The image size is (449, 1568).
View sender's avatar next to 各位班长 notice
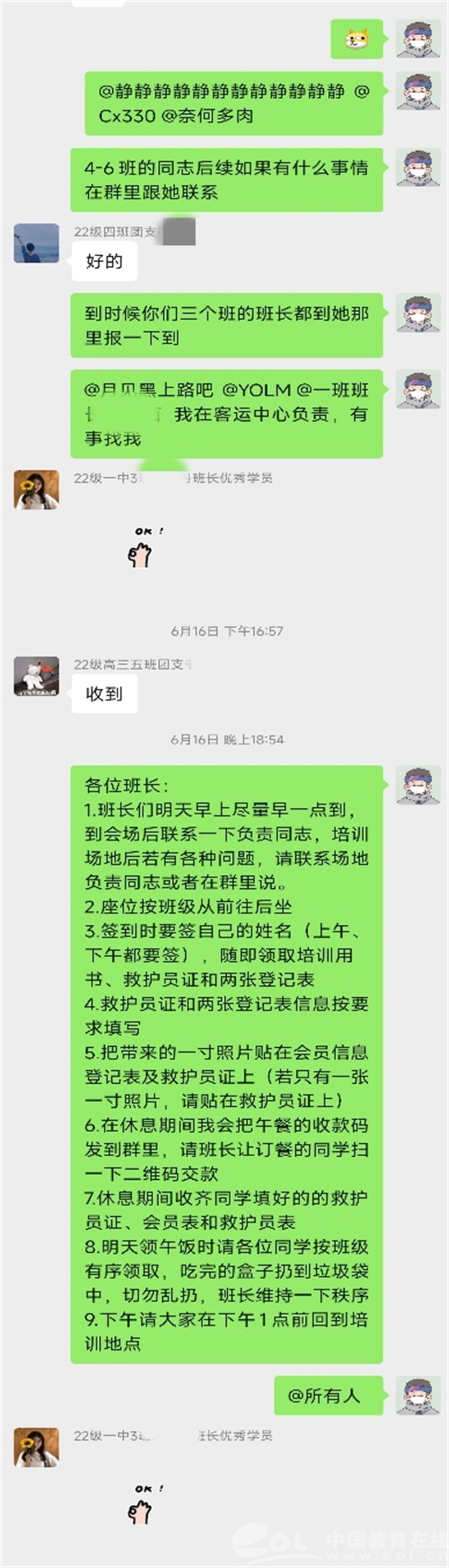(x=418, y=786)
